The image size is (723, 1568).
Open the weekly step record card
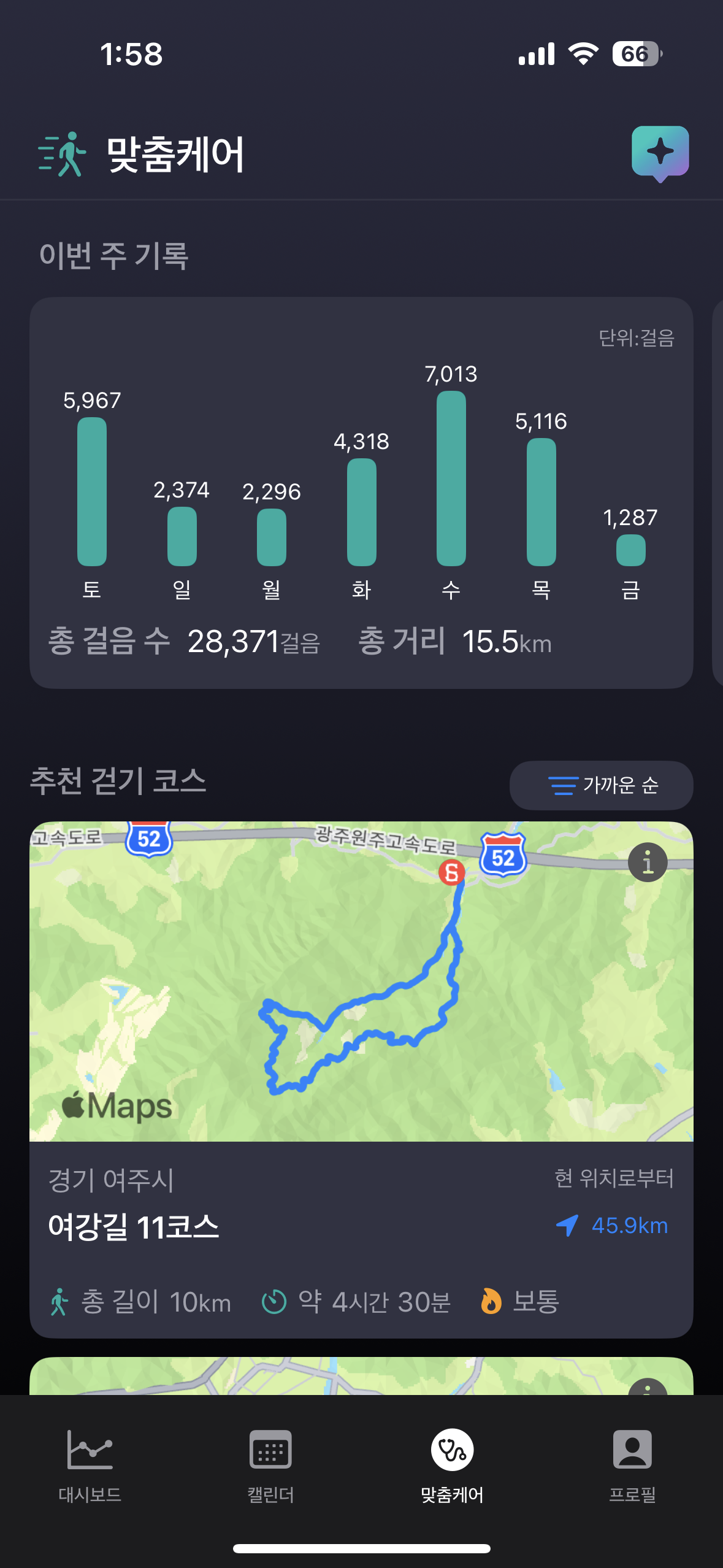point(361,493)
